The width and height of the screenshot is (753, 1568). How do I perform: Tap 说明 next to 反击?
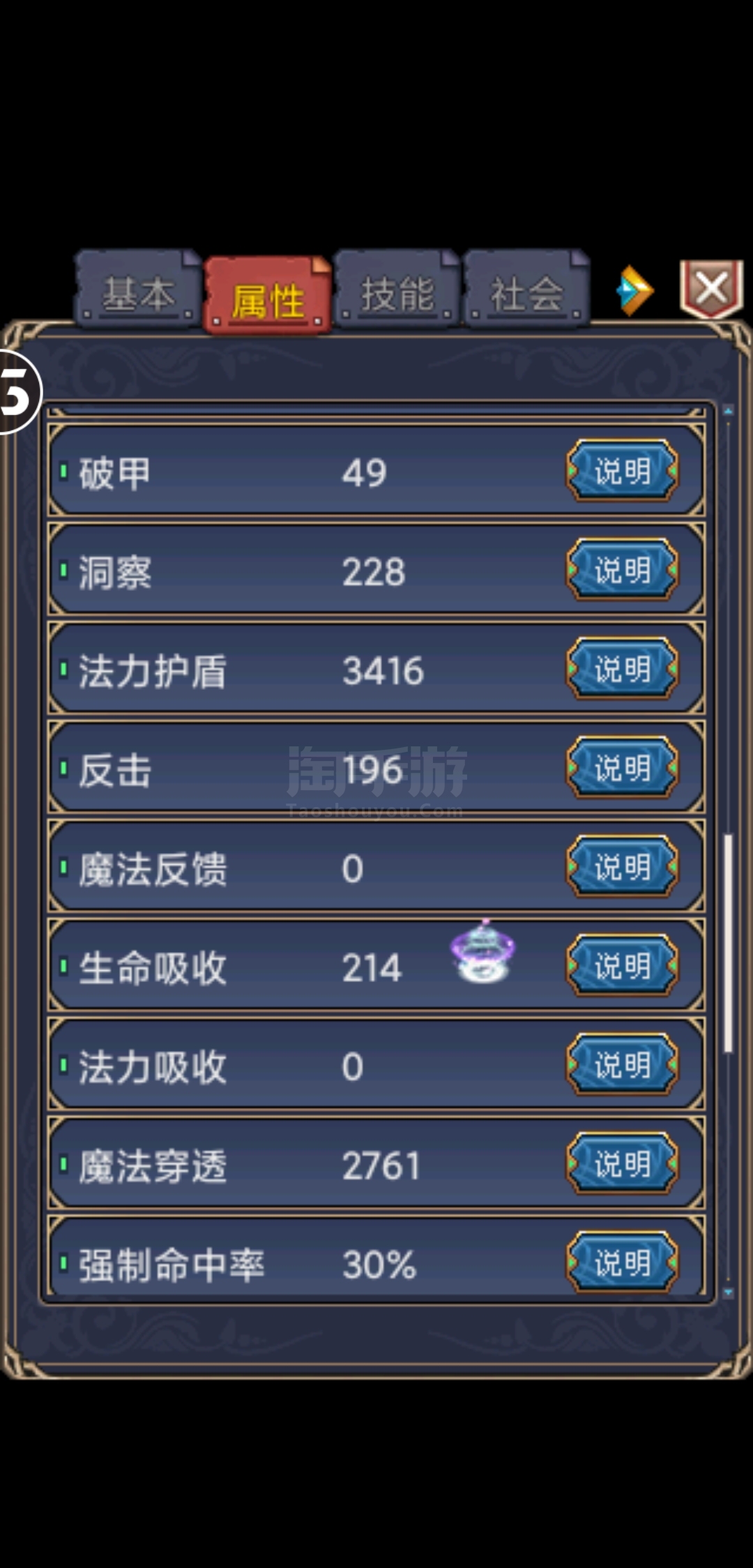(622, 768)
